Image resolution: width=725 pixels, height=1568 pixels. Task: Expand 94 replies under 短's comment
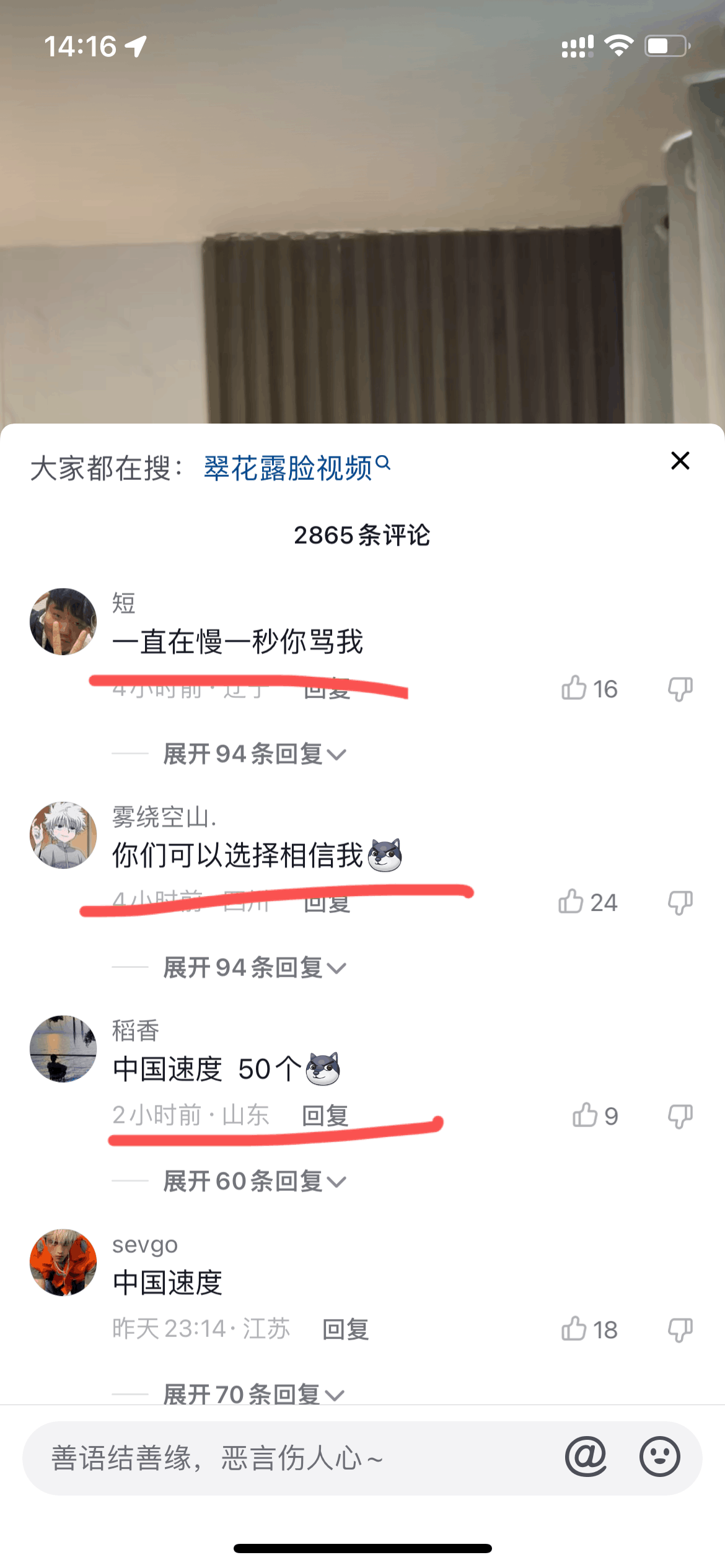tap(254, 754)
